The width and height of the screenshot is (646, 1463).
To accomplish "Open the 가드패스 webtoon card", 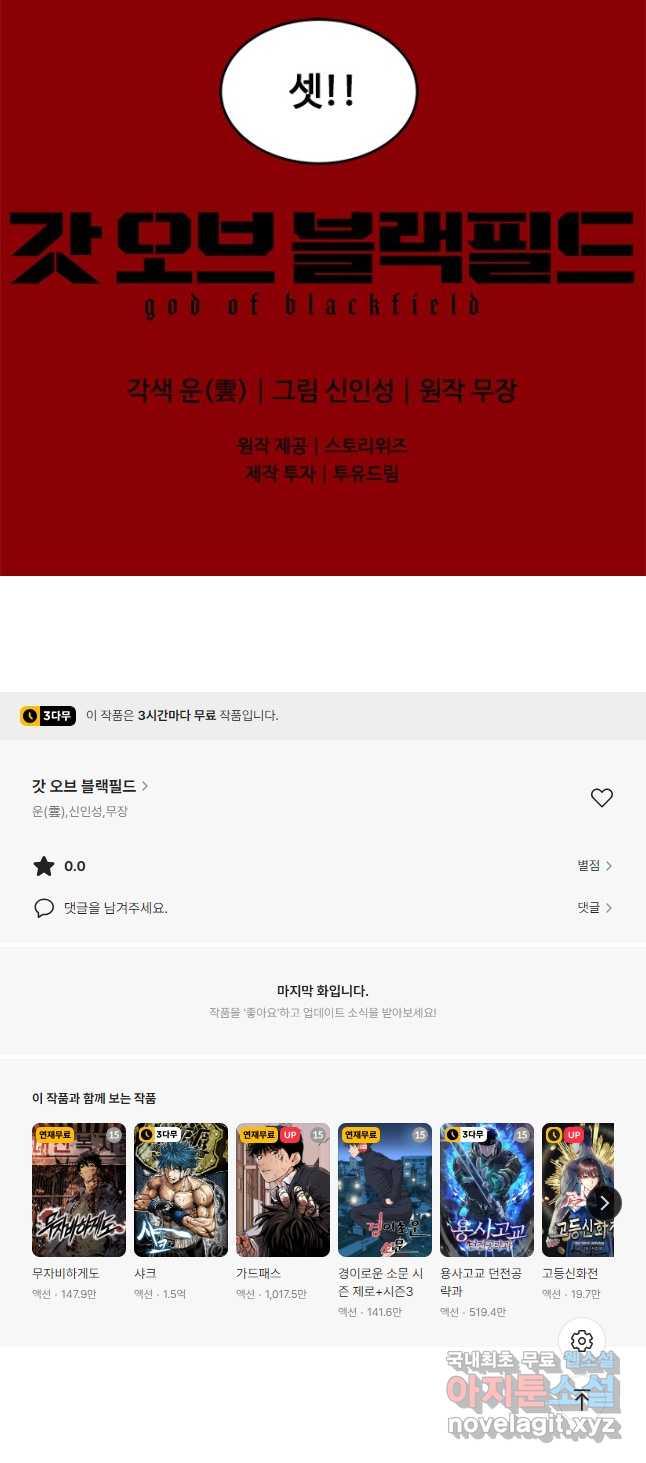I will [x=283, y=1190].
